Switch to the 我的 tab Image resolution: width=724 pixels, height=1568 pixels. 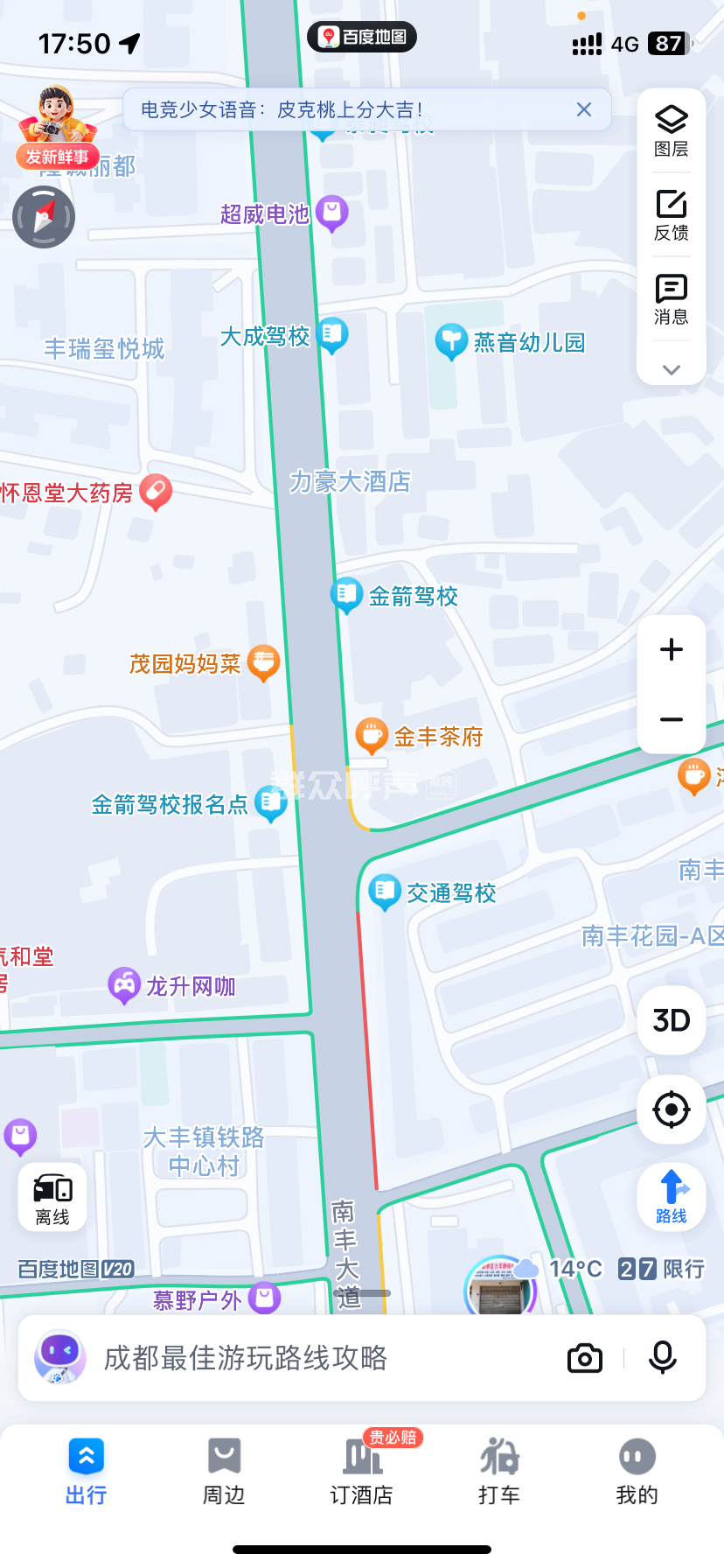(x=637, y=1472)
